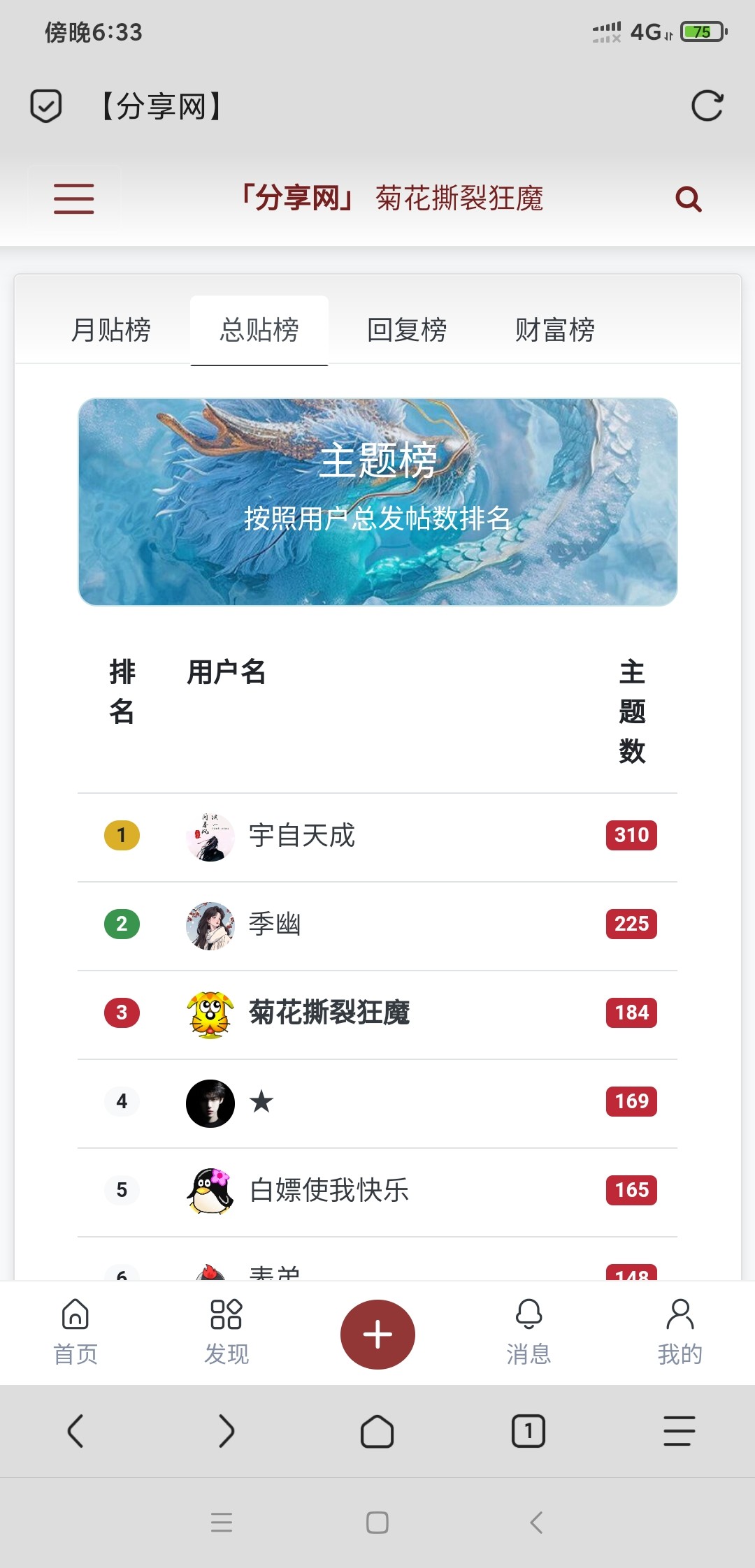Open user 宇自天成's profile
This screenshot has width=755, height=1568.
click(x=301, y=836)
